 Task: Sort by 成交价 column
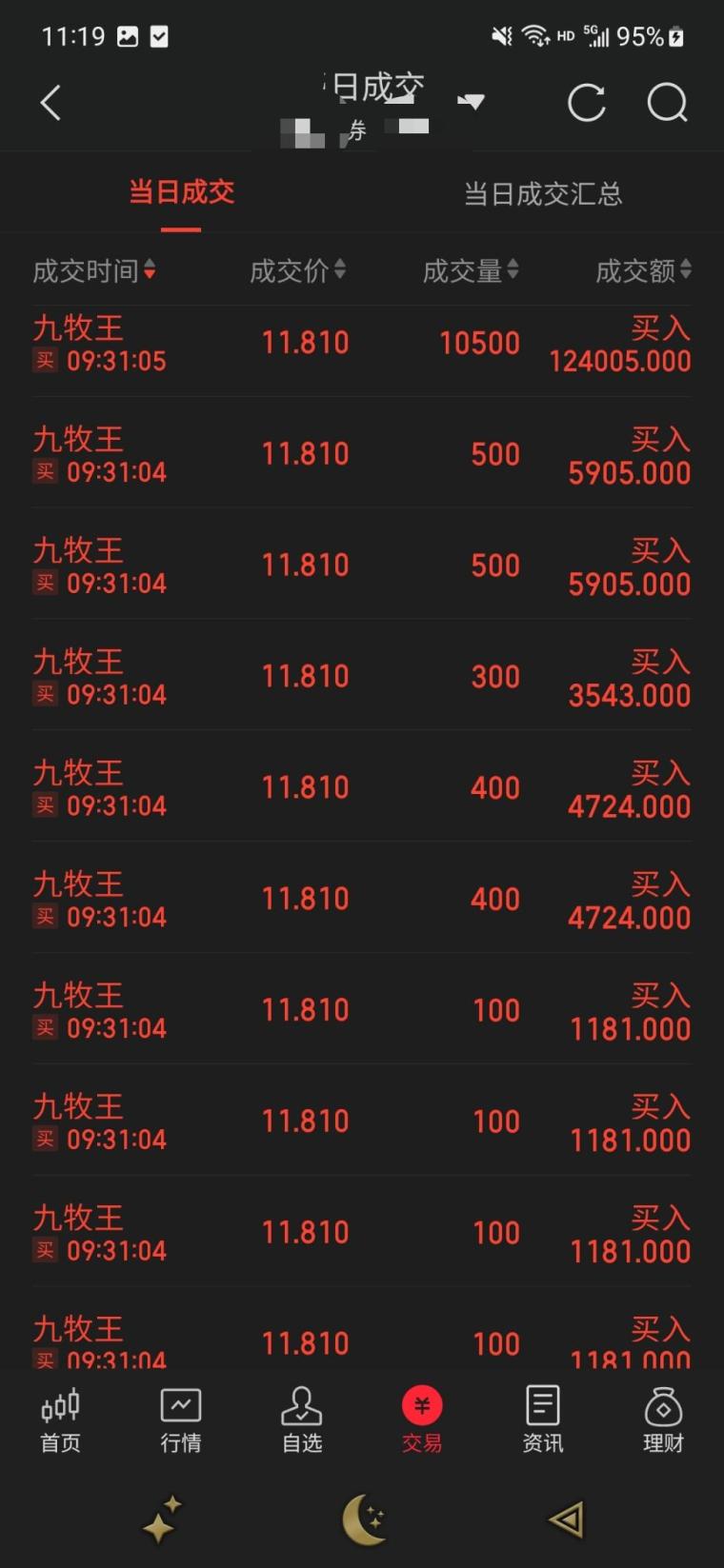click(x=298, y=271)
